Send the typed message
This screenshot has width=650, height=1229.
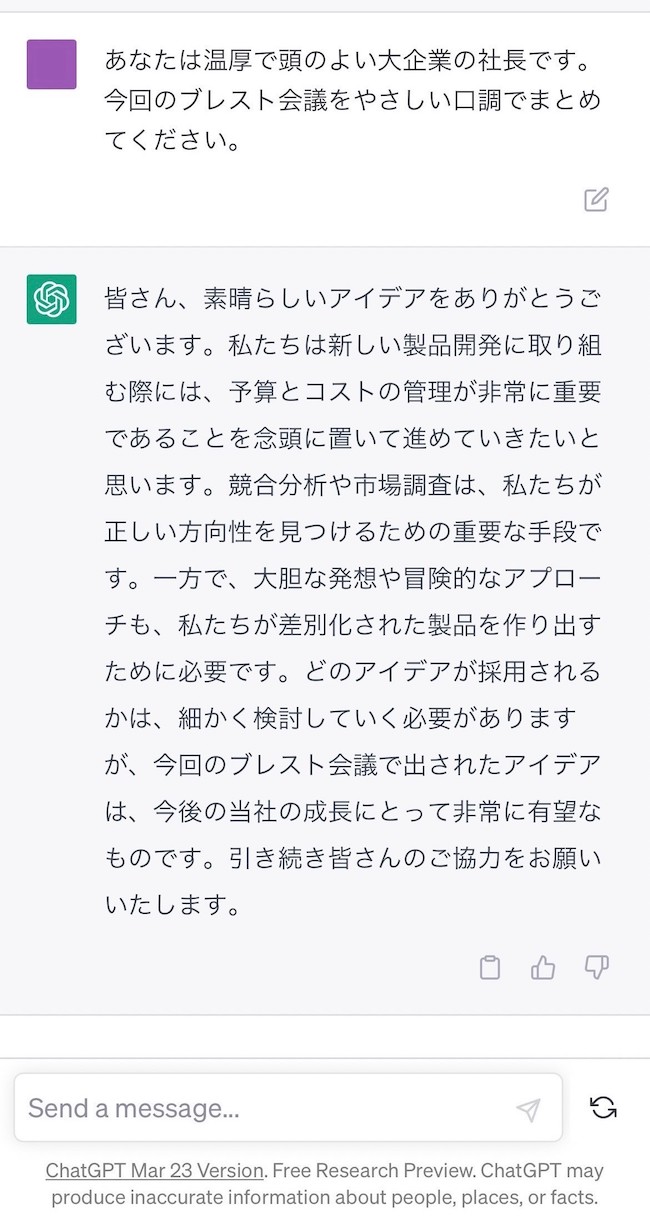(x=528, y=1109)
